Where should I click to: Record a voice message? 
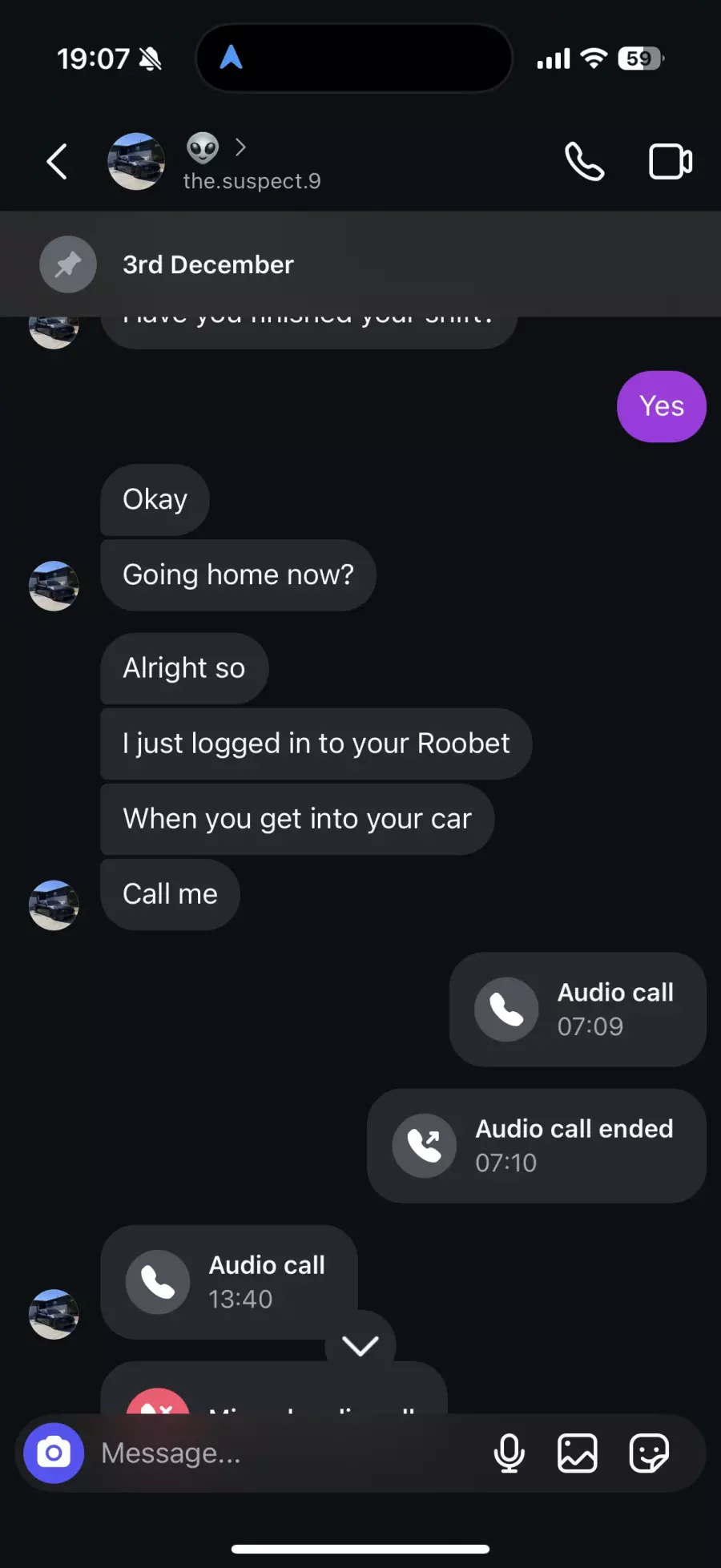click(x=509, y=1453)
